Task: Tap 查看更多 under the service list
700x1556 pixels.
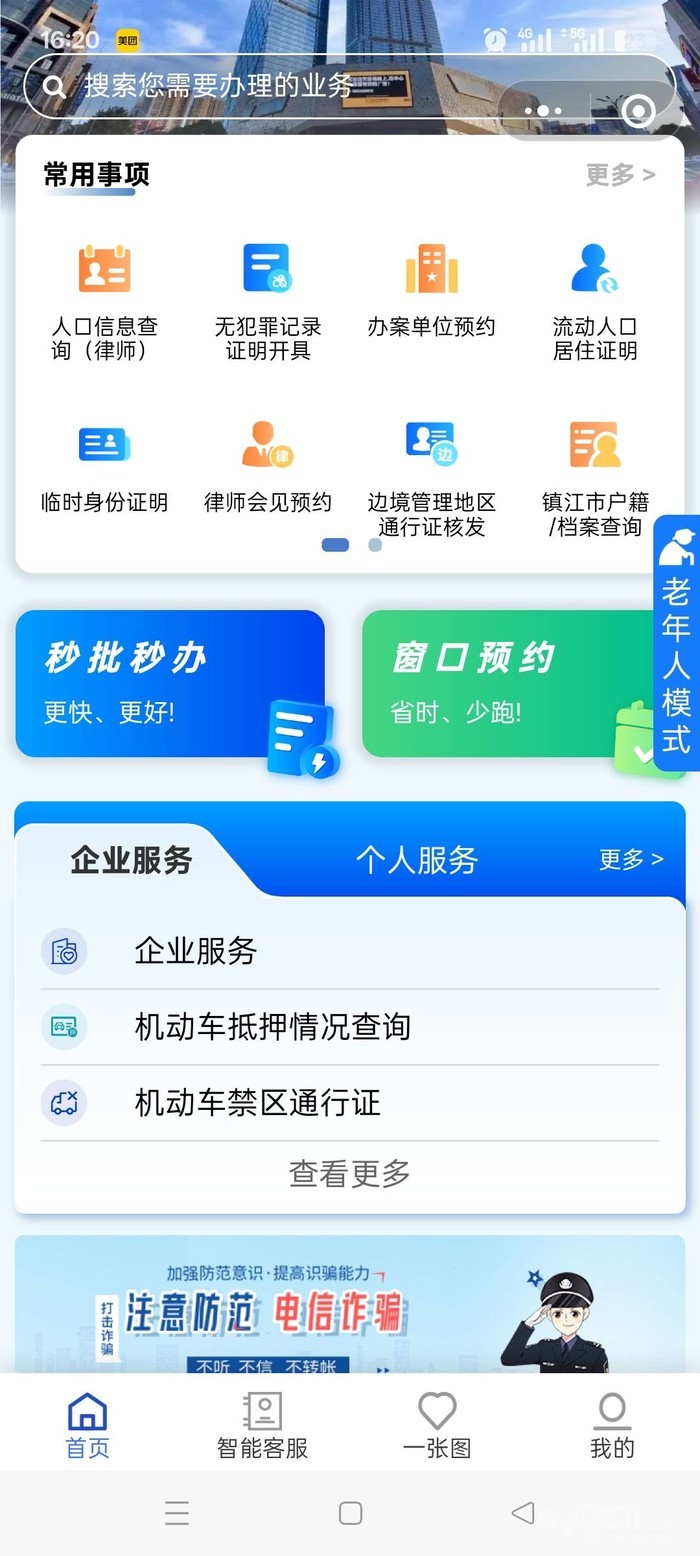Action: click(x=350, y=1173)
